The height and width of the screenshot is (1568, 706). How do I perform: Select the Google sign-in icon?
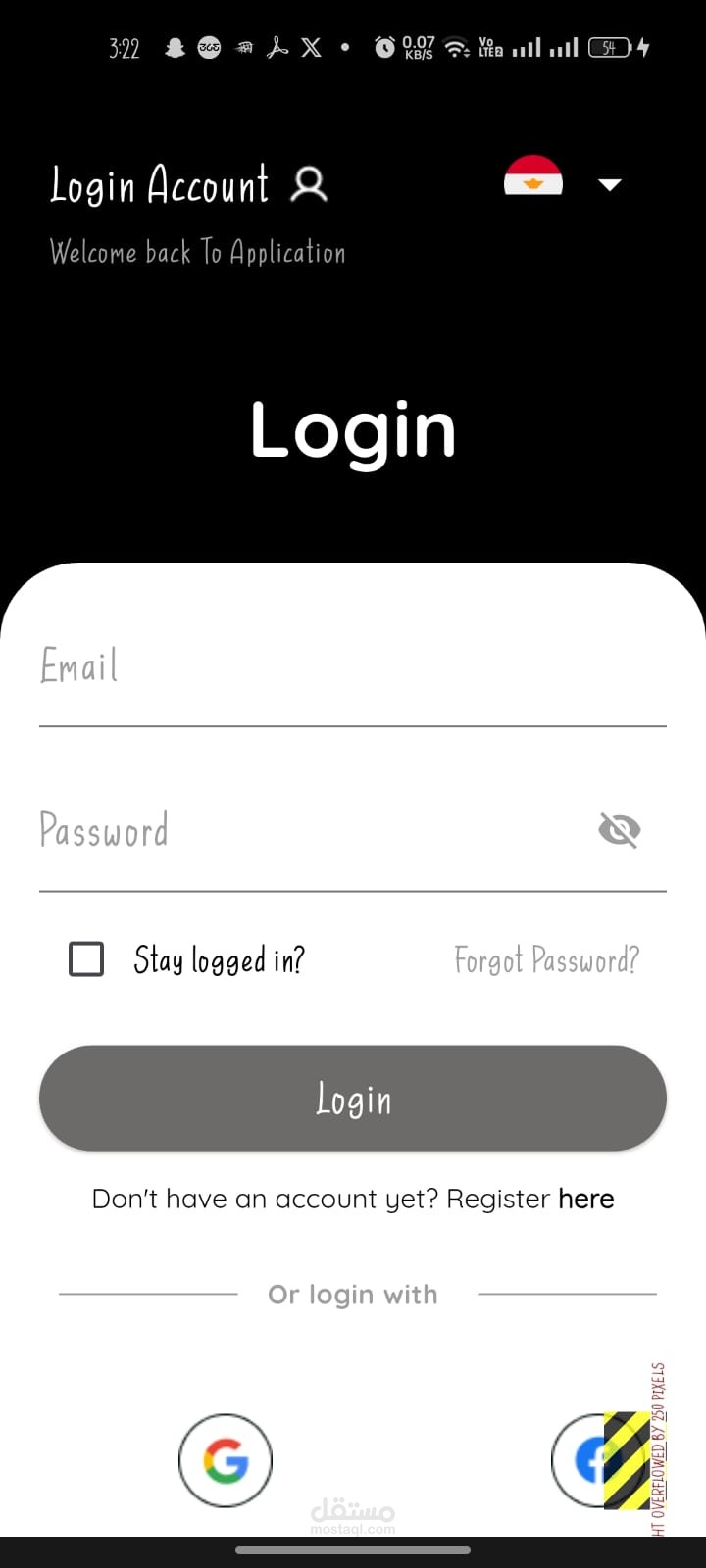click(226, 1460)
